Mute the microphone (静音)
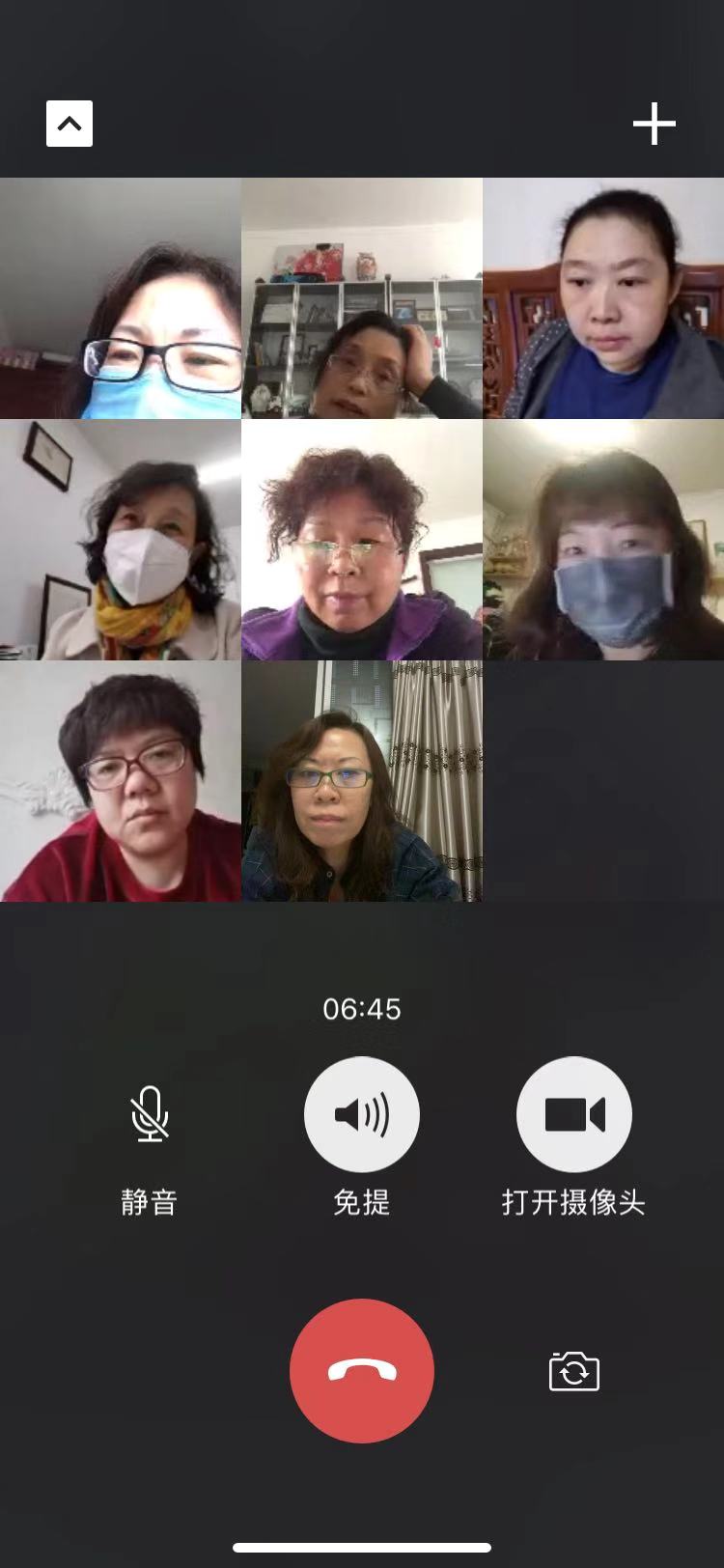Screen dimensions: 724x1568 [150, 1114]
